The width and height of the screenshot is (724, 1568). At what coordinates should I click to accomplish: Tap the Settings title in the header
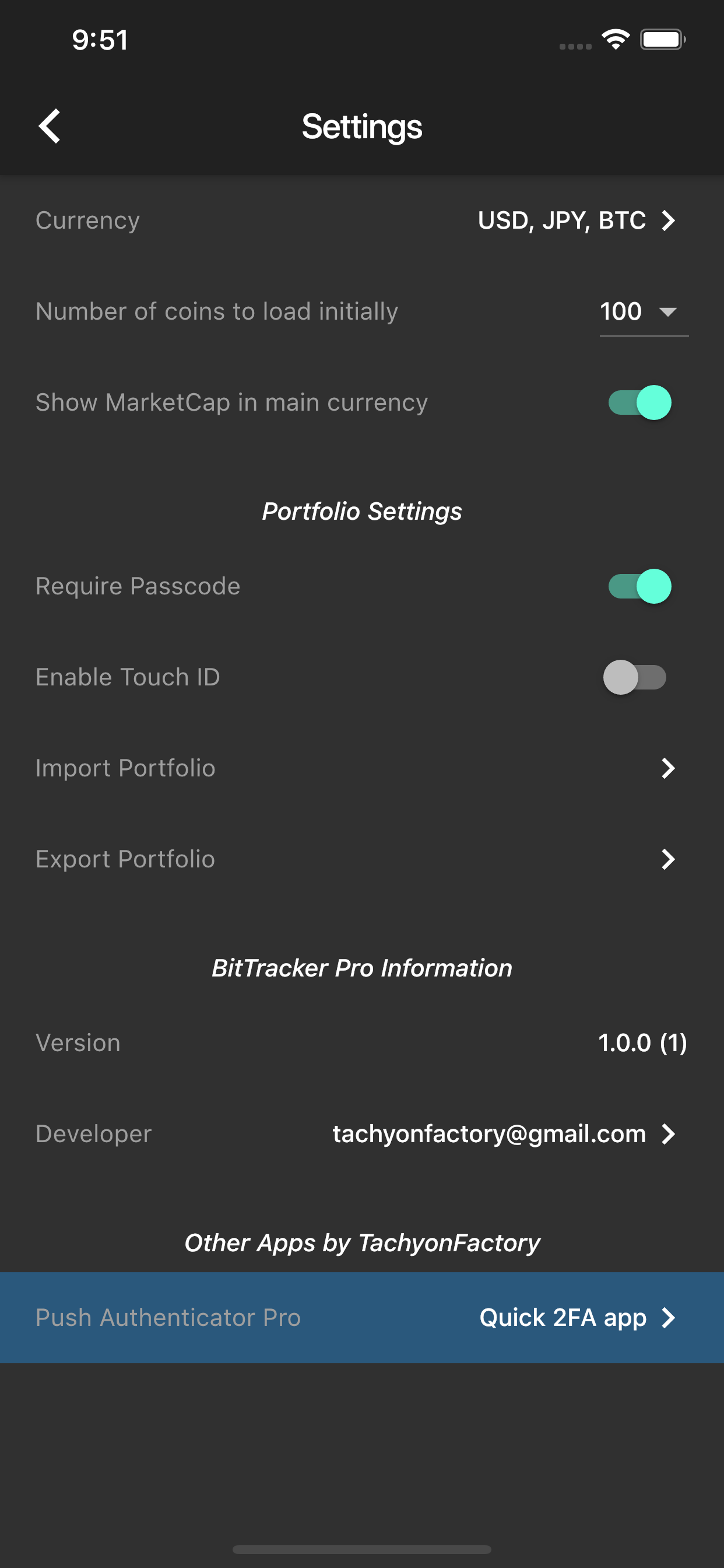pyautogui.click(x=362, y=127)
